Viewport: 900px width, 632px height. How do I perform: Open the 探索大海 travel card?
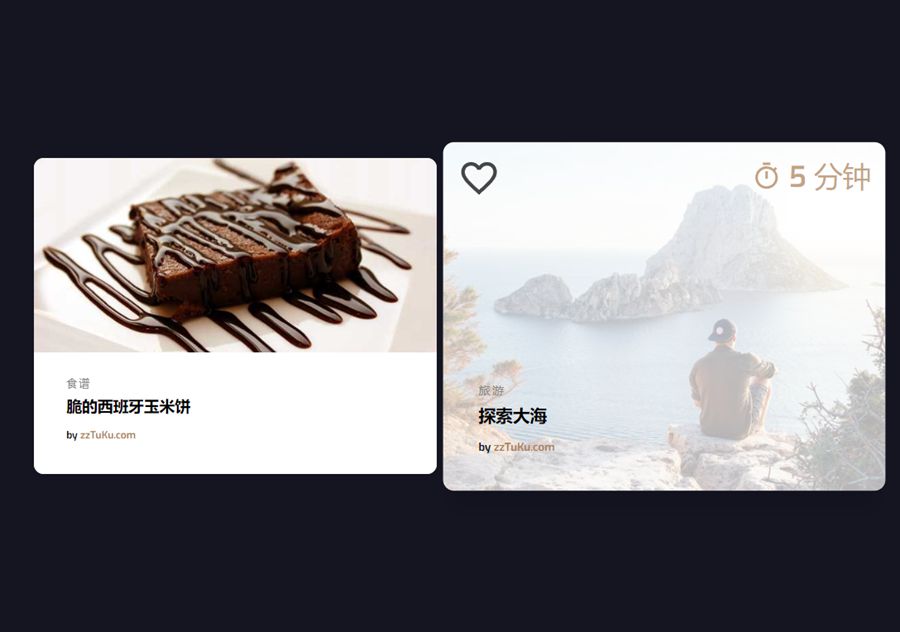pyautogui.click(x=512, y=416)
